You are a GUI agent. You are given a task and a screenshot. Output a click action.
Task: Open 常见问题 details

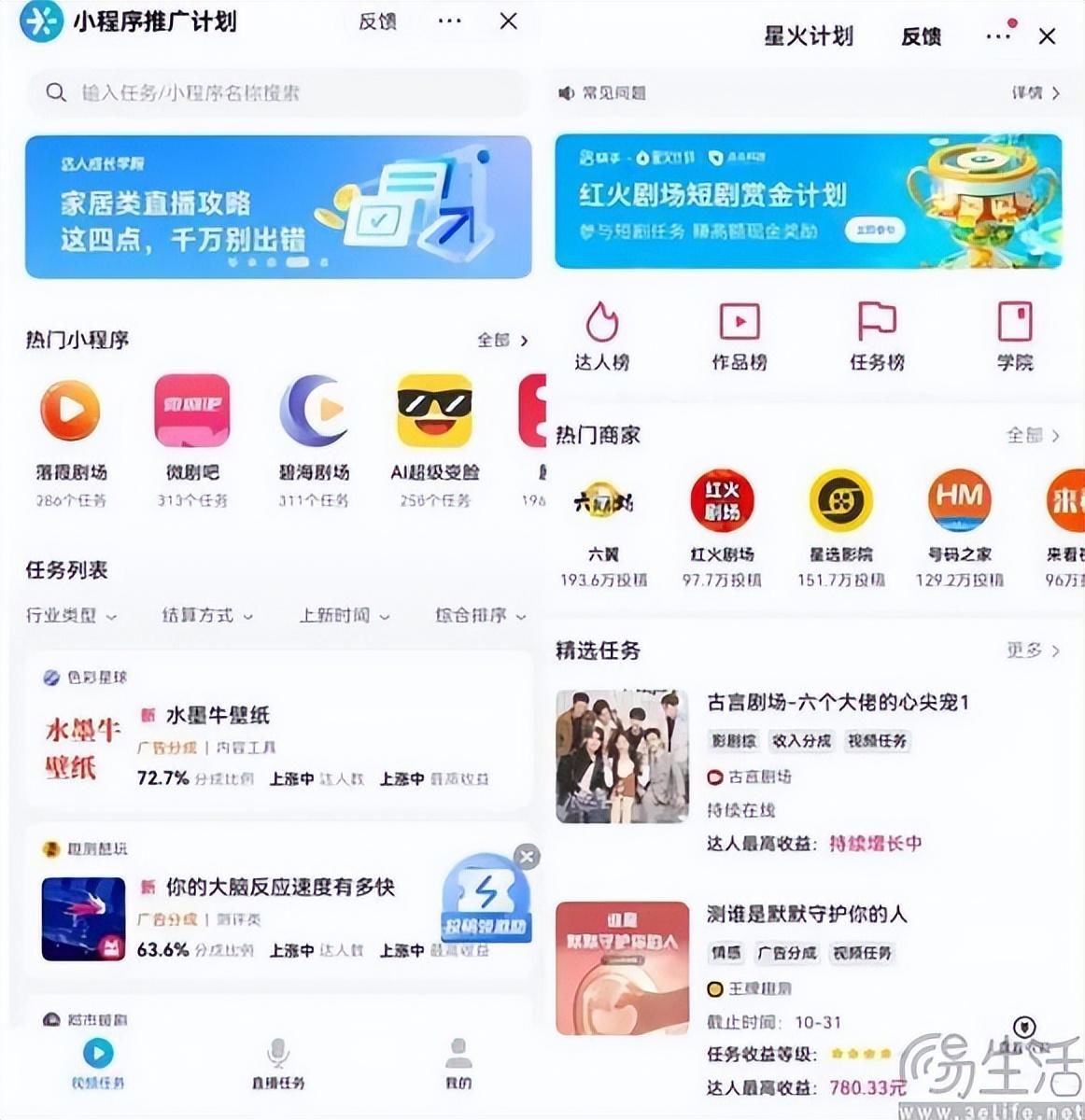(x=1035, y=93)
